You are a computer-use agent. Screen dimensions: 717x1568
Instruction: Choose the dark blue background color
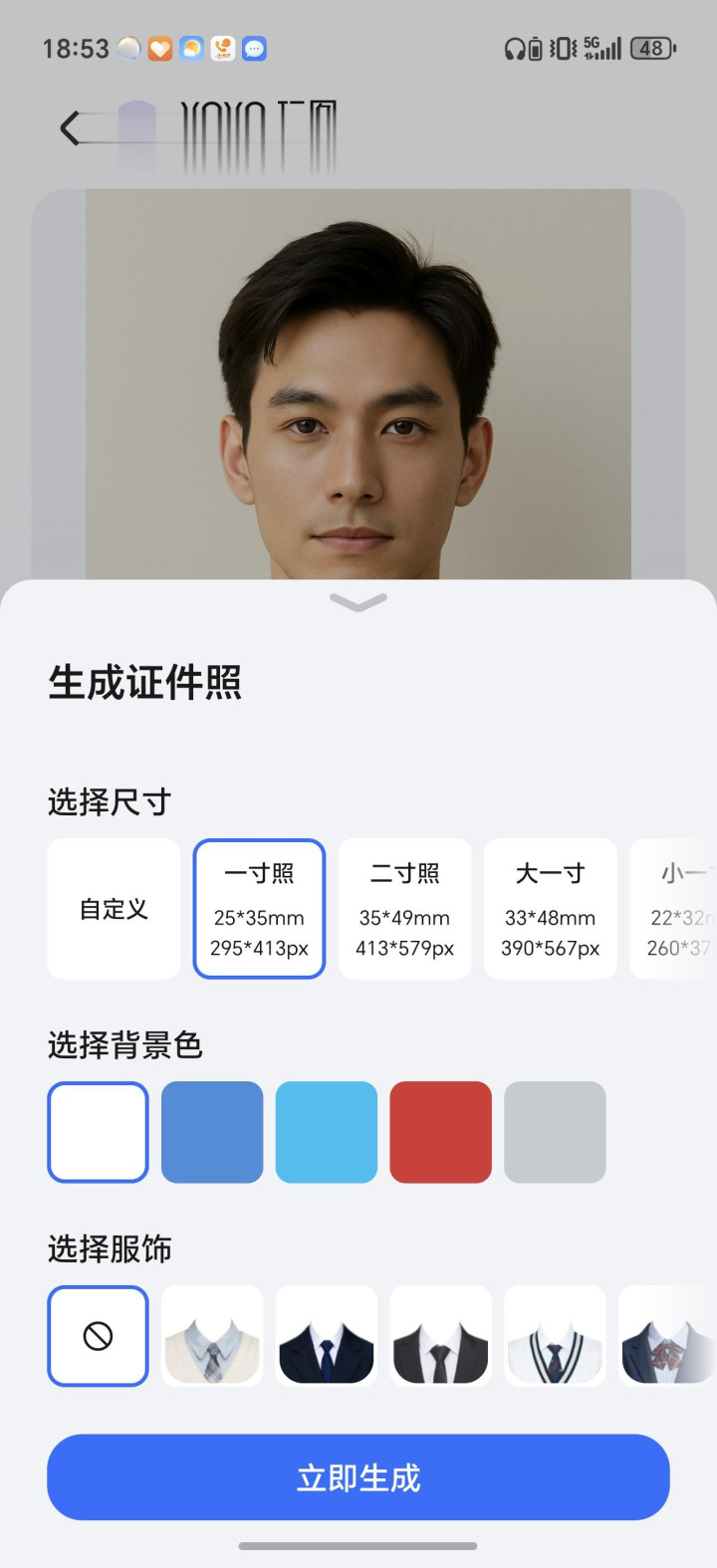[x=212, y=1132]
